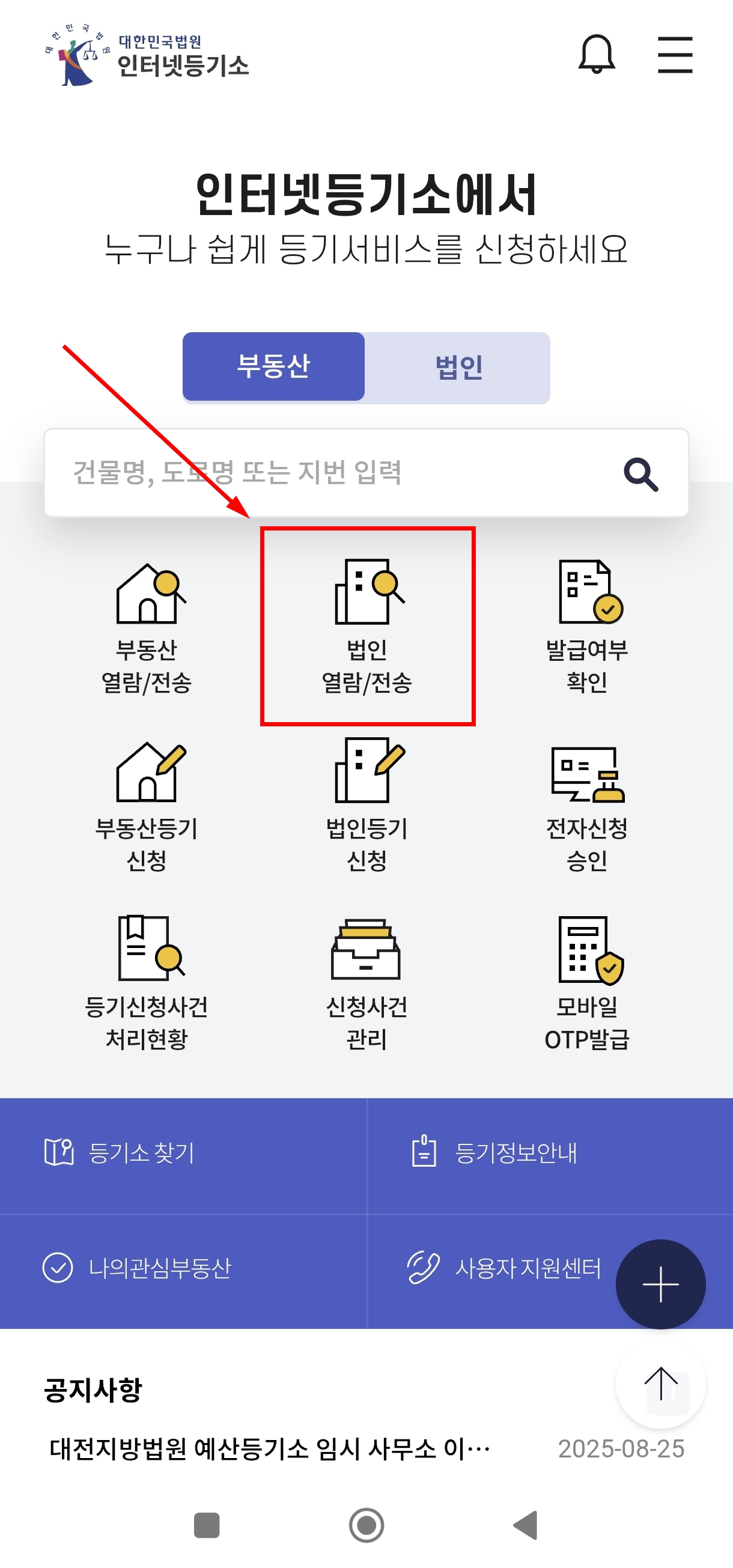
Task: Tap the floating plus button
Action: (x=660, y=1284)
